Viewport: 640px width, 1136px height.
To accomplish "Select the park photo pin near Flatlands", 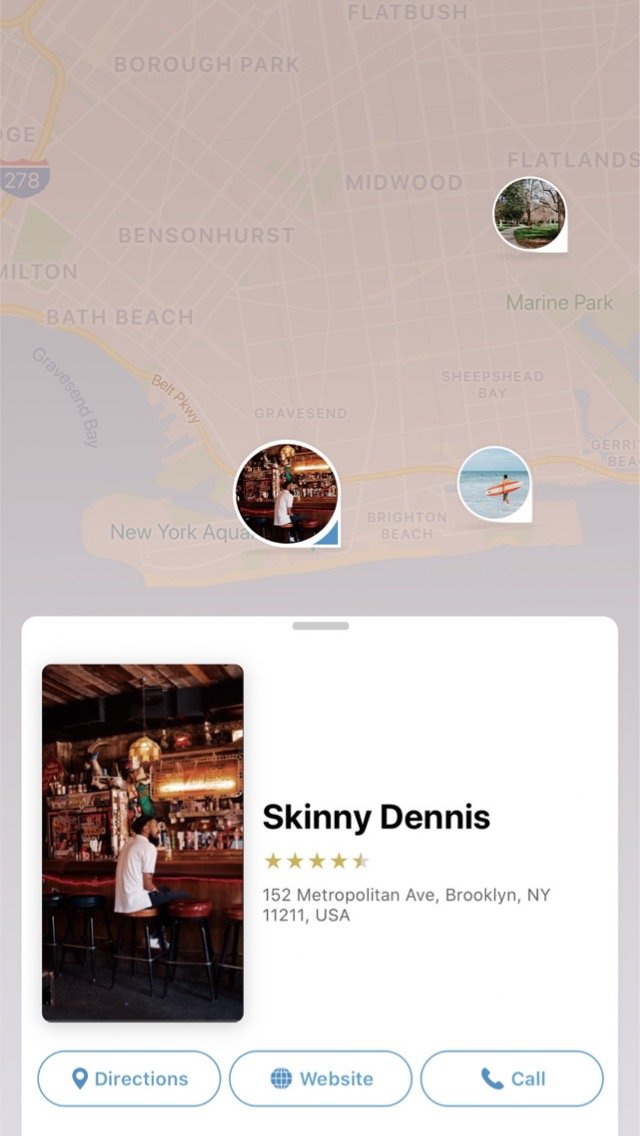I will point(530,213).
